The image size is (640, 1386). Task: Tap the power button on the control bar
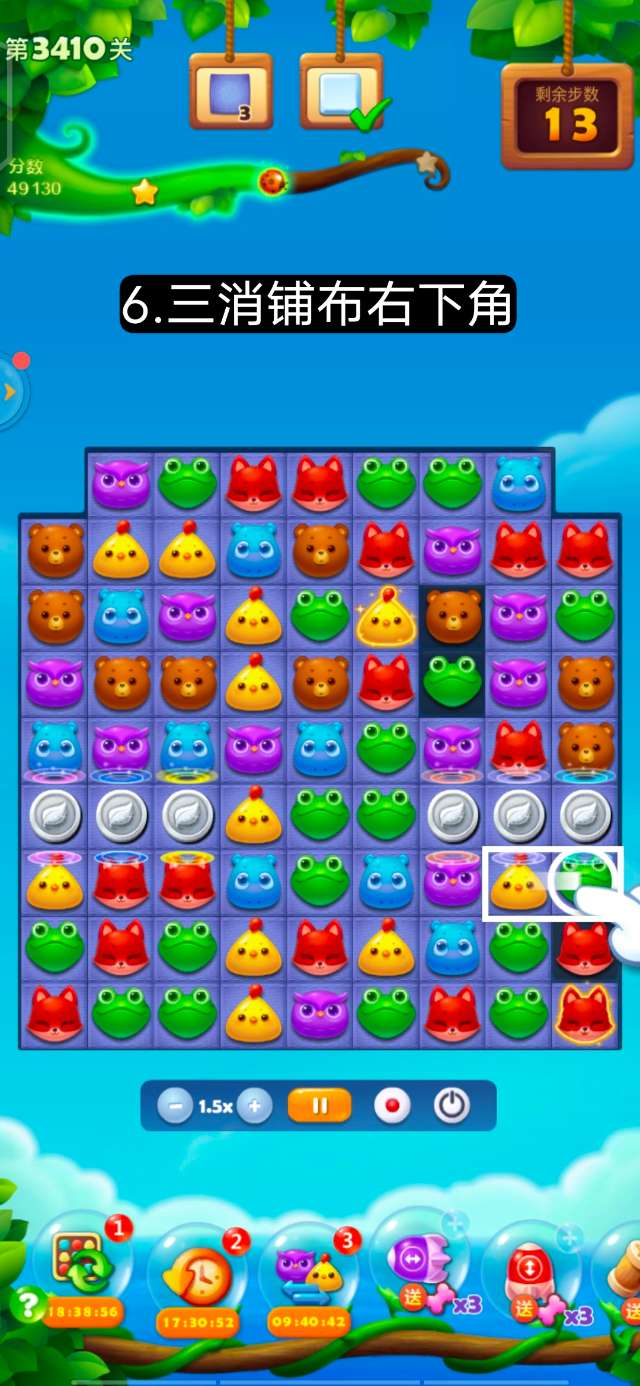tap(451, 1106)
